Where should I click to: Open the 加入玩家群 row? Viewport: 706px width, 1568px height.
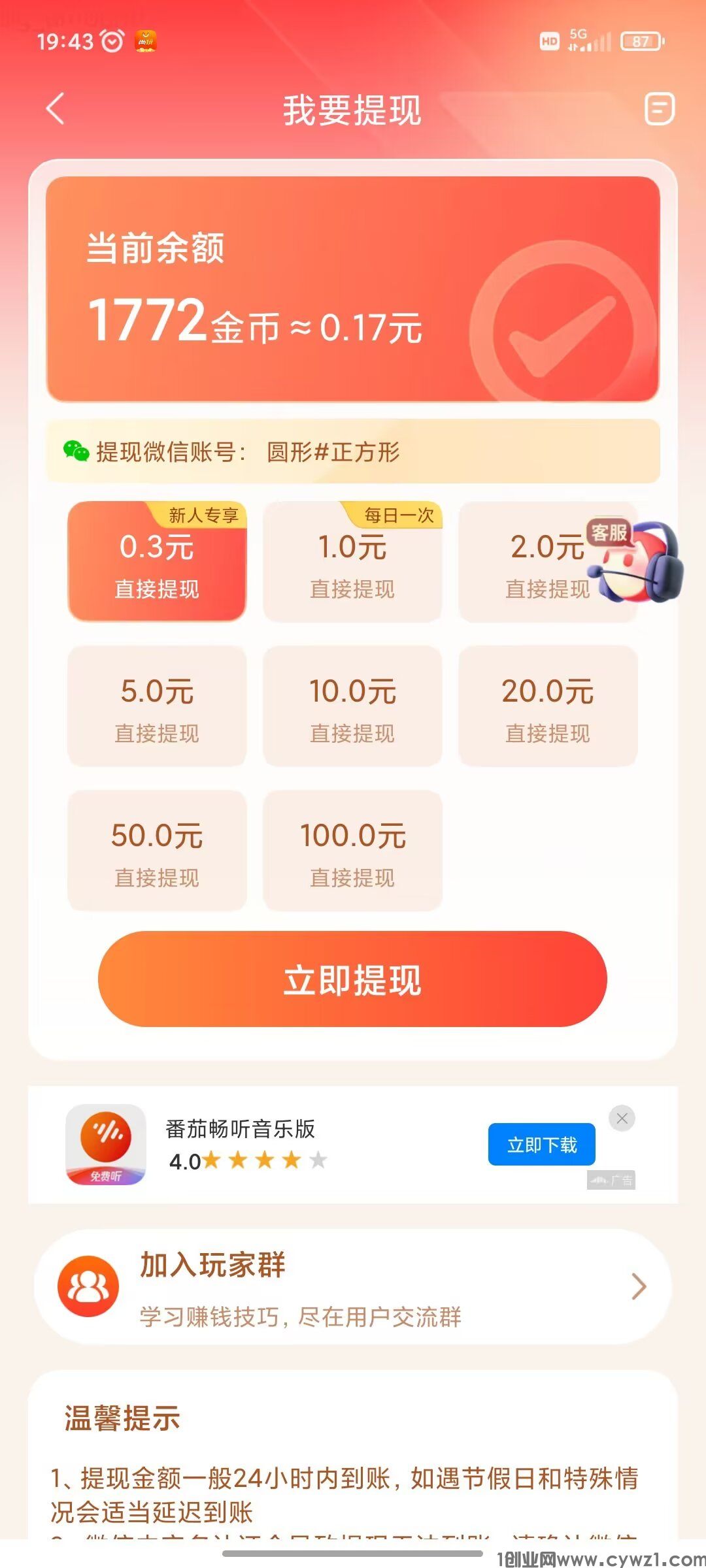coord(352,1287)
